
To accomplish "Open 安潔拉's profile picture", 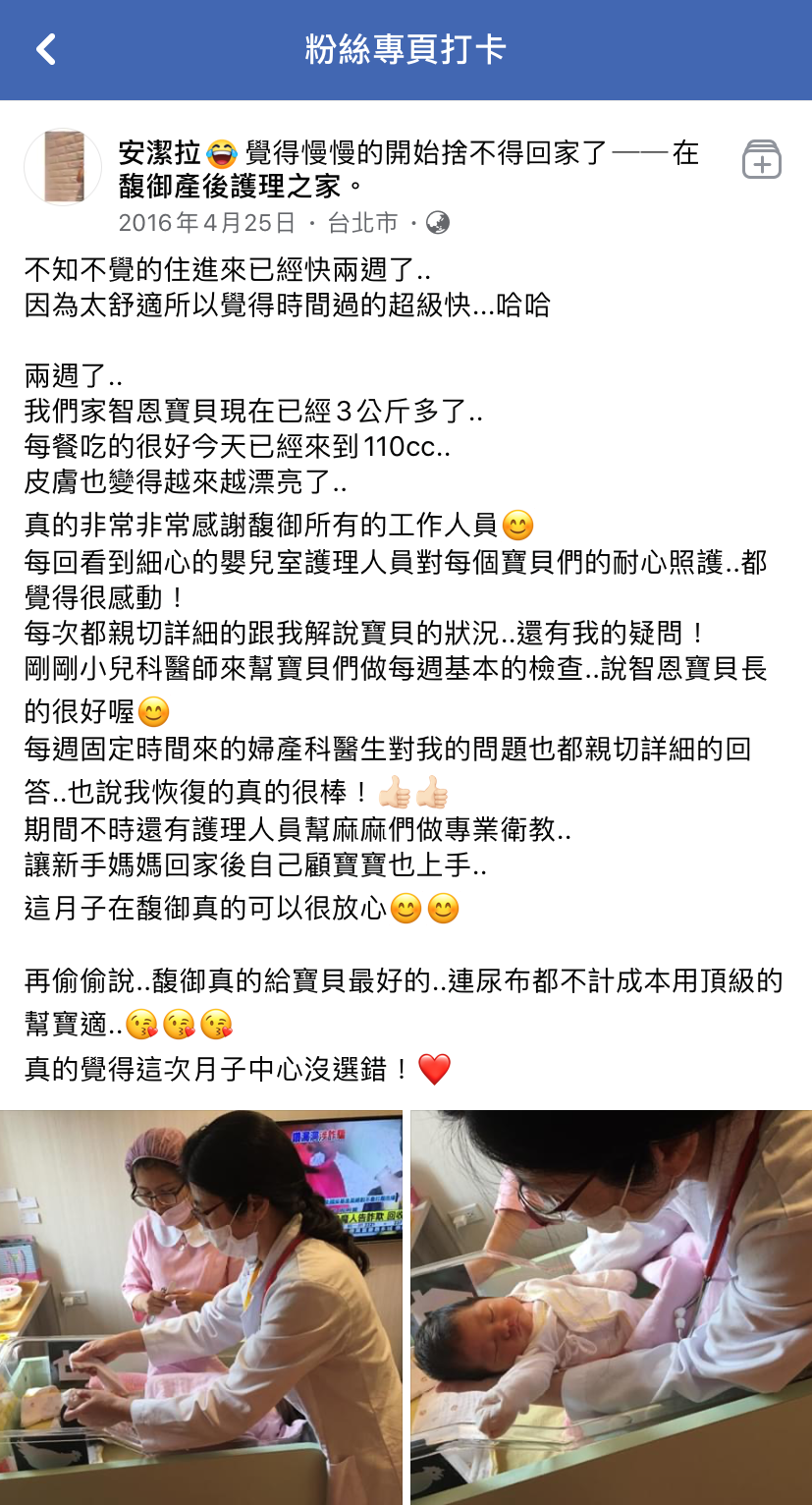I will click(63, 167).
